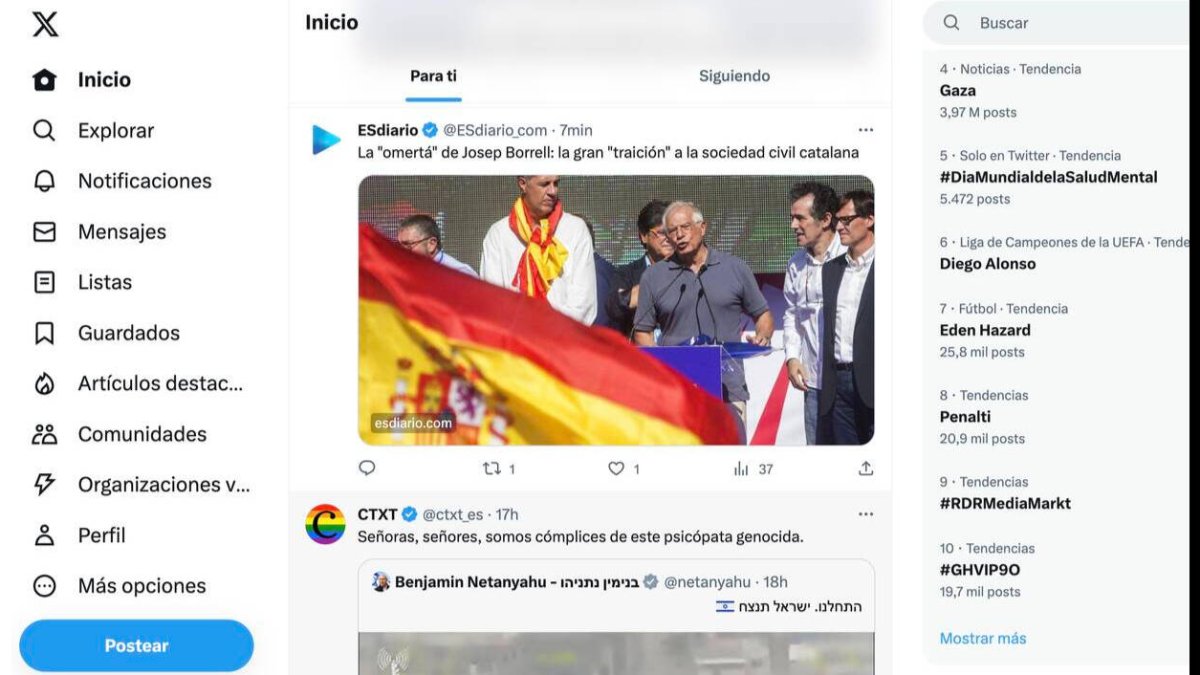Image resolution: width=1200 pixels, height=675 pixels.
Task: Select the Para ti tab
Action: (x=433, y=76)
